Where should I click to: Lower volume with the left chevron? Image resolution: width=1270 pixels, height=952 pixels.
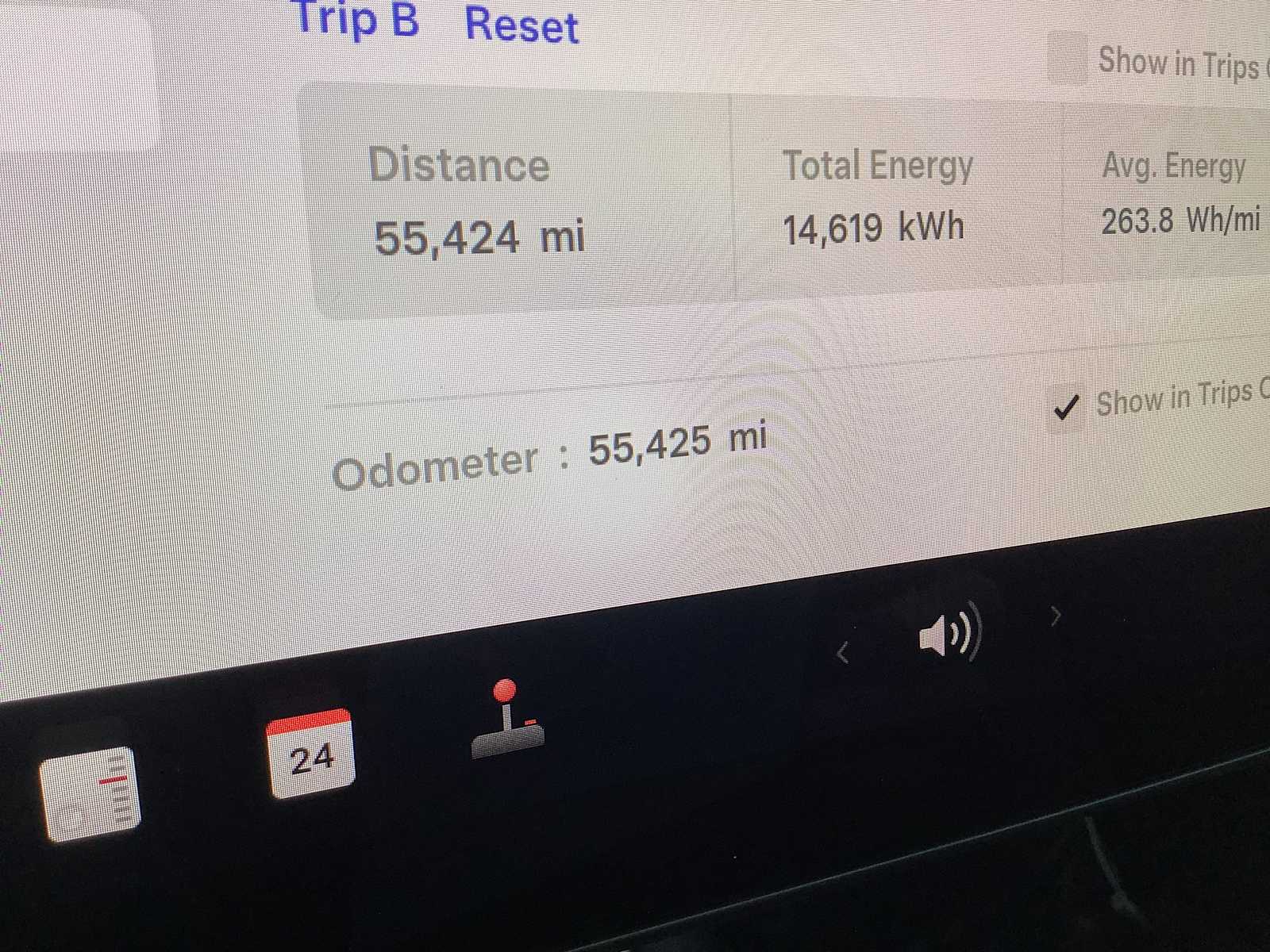(843, 653)
